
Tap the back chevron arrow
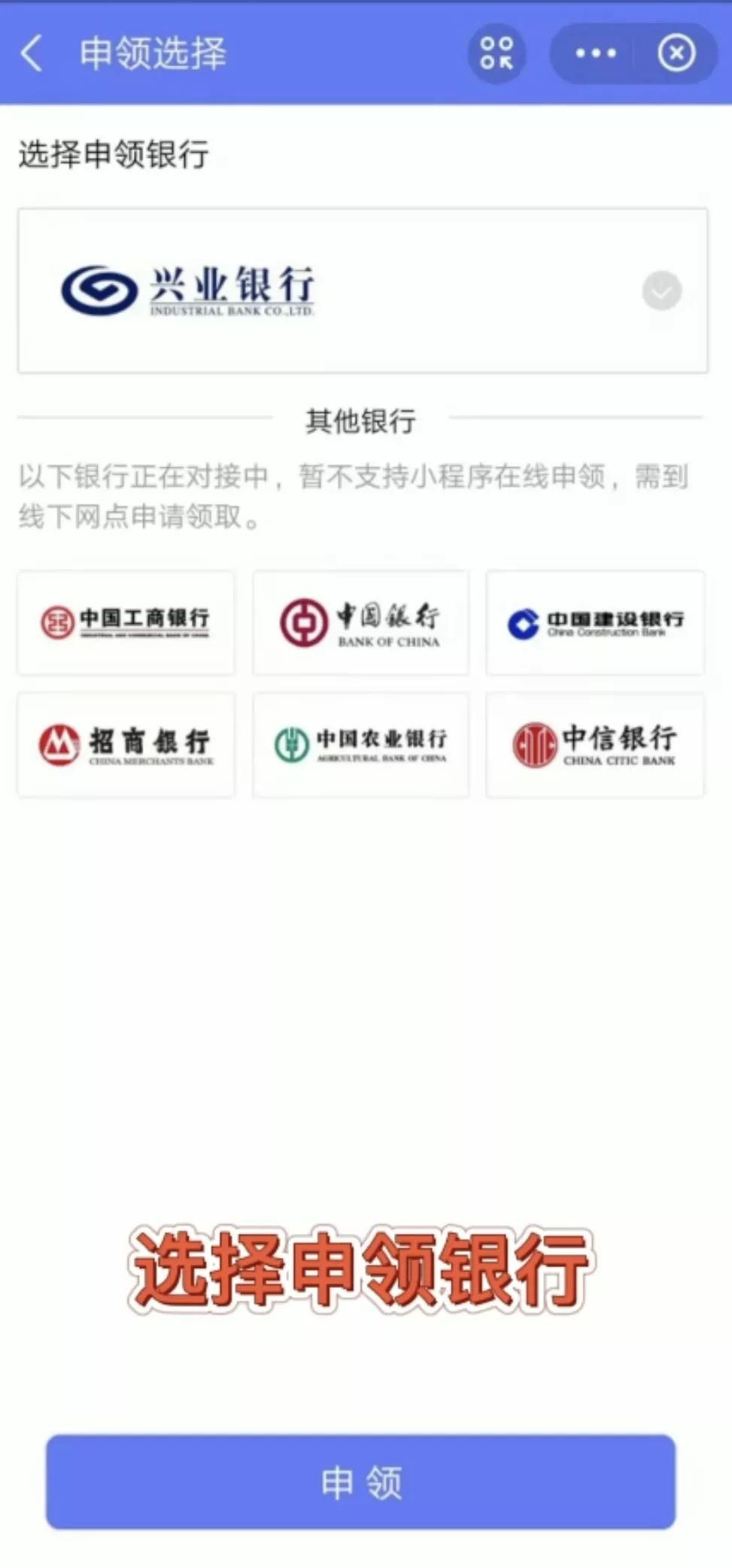click(x=31, y=53)
